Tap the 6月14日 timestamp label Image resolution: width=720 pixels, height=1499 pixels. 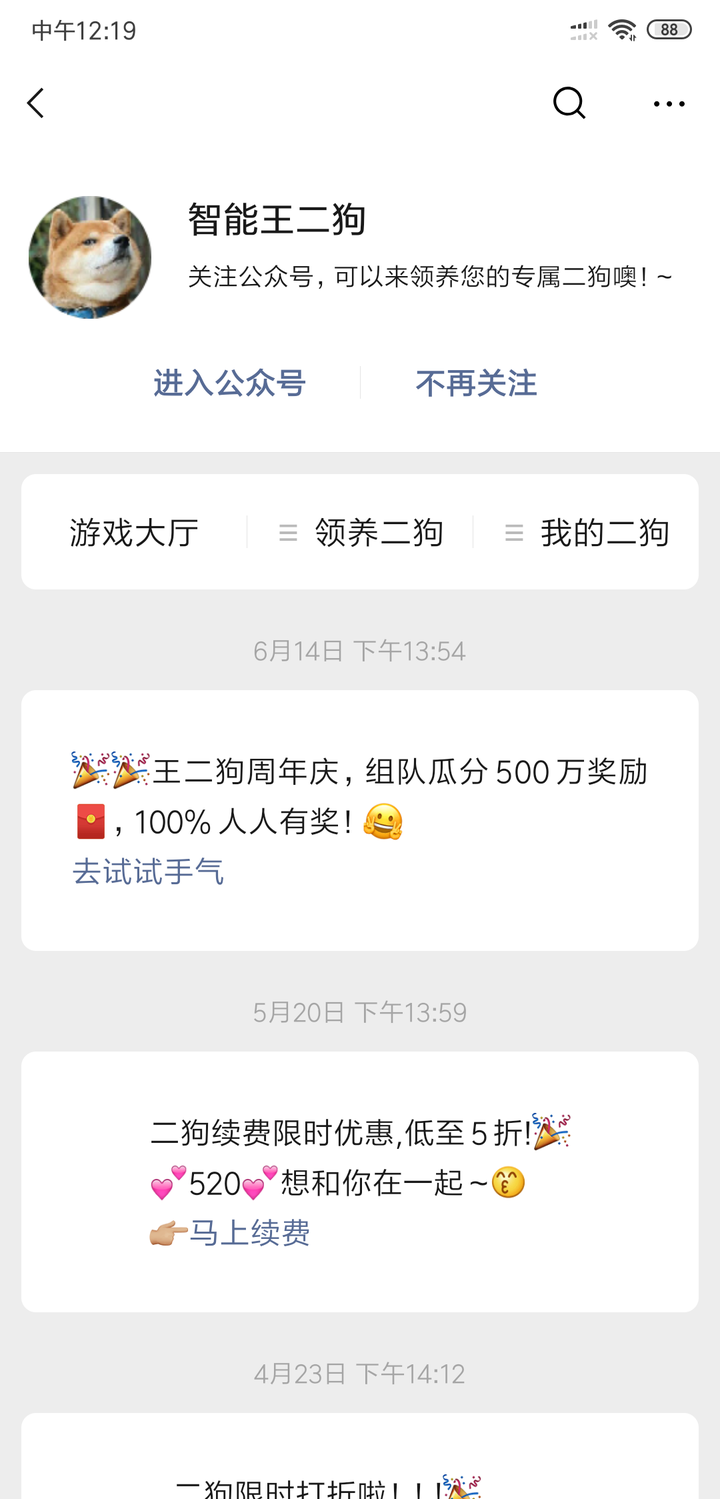pyautogui.click(x=360, y=650)
